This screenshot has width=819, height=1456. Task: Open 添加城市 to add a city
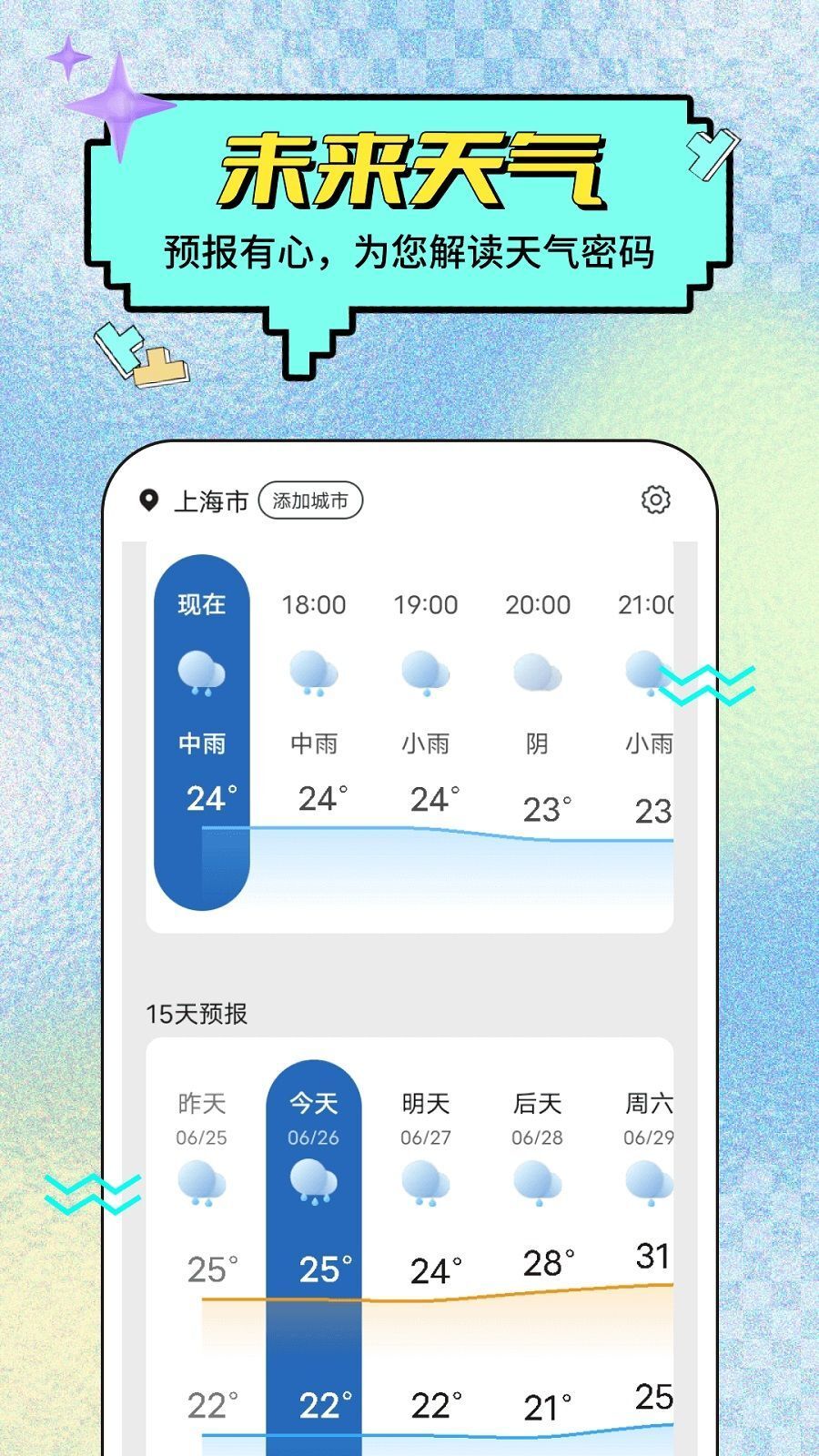[311, 500]
